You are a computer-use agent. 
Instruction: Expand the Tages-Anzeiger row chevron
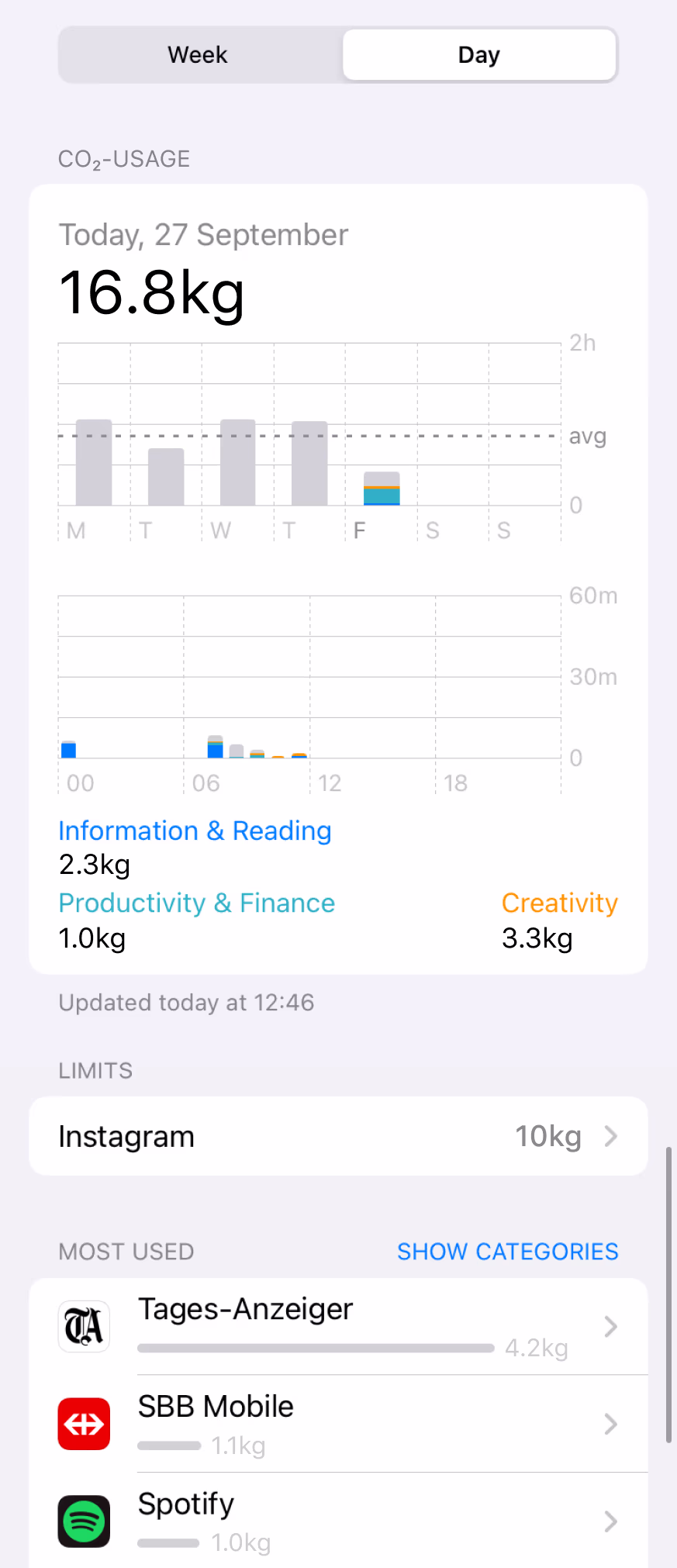coord(611,1326)
